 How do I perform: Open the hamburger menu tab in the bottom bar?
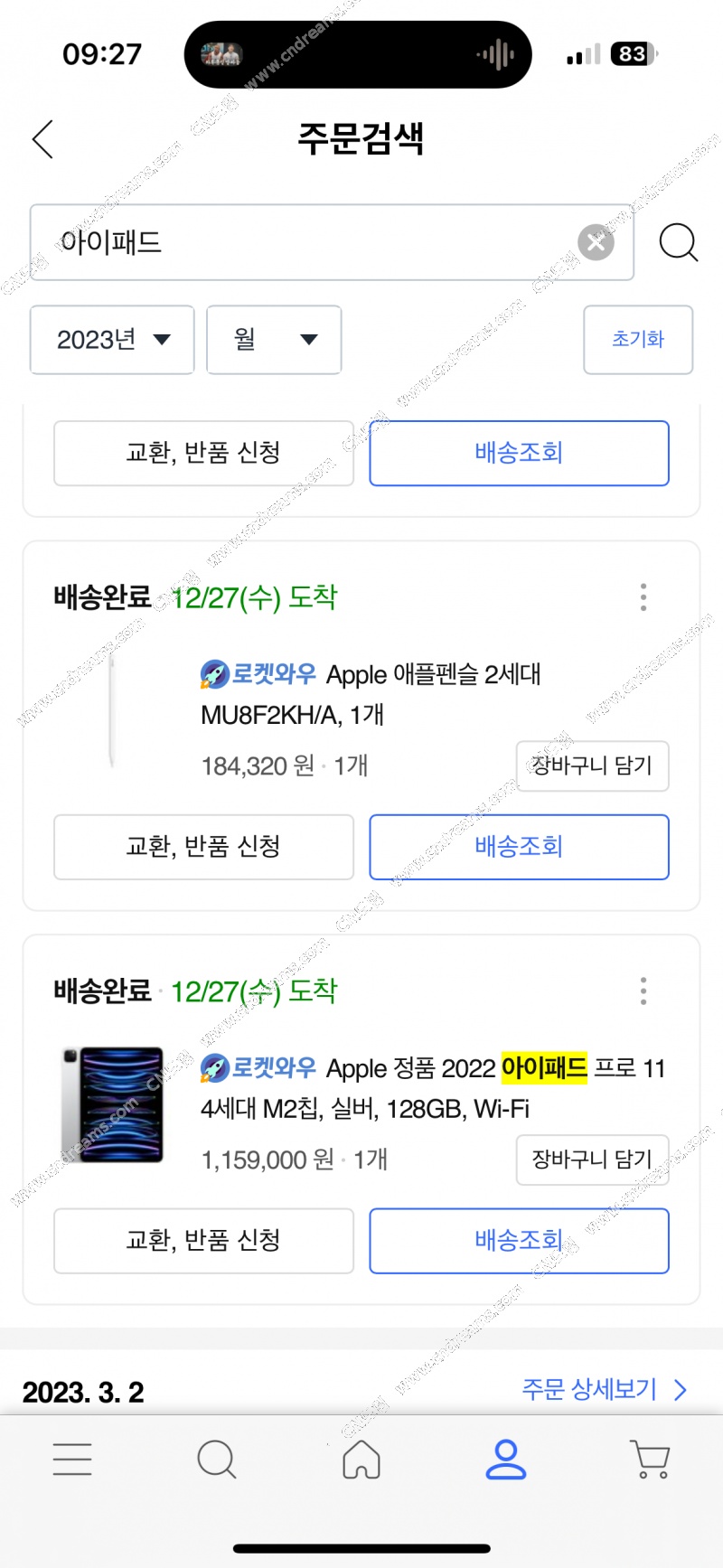(72, 1459)
